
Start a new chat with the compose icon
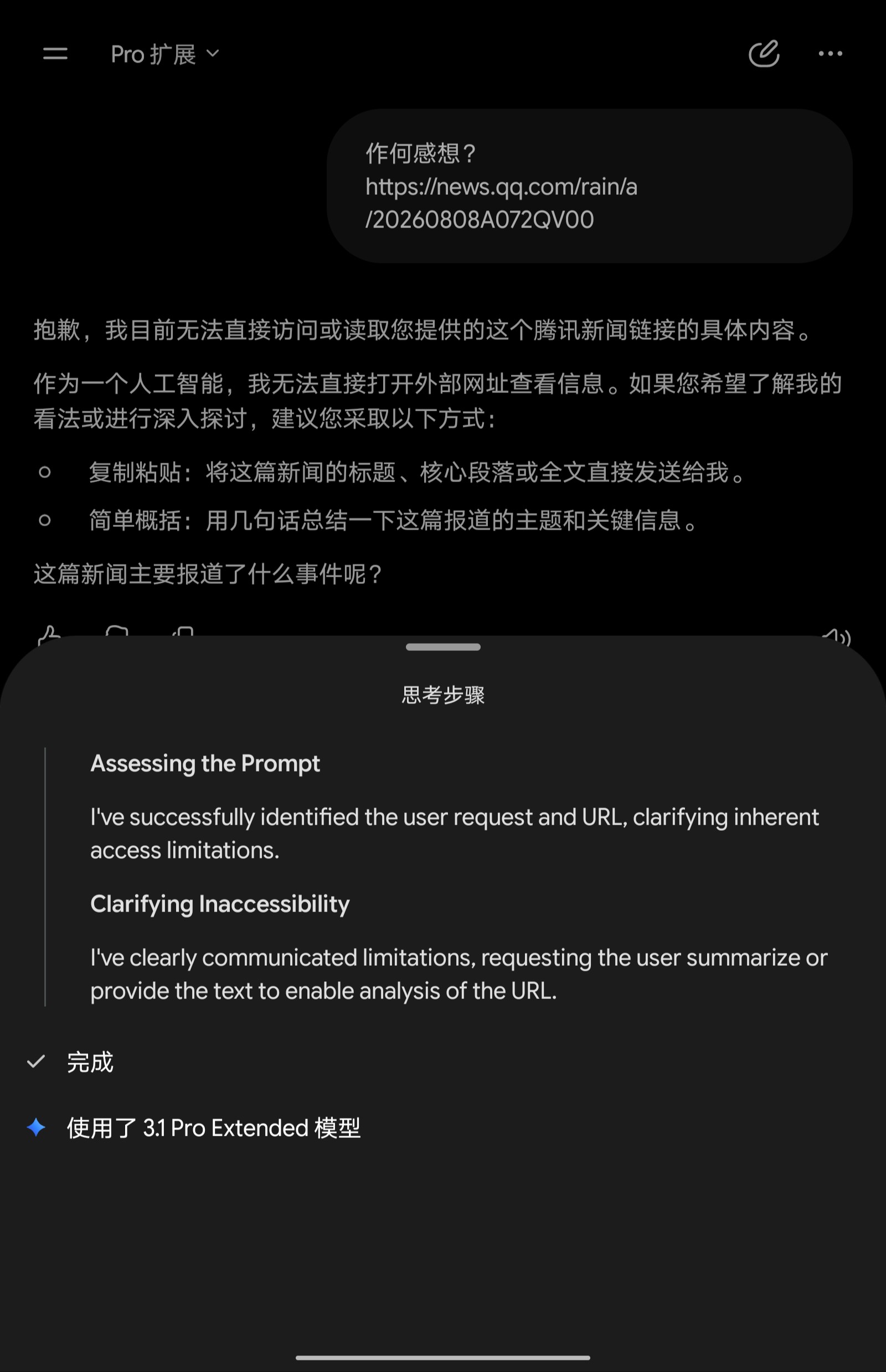[764, 54]
